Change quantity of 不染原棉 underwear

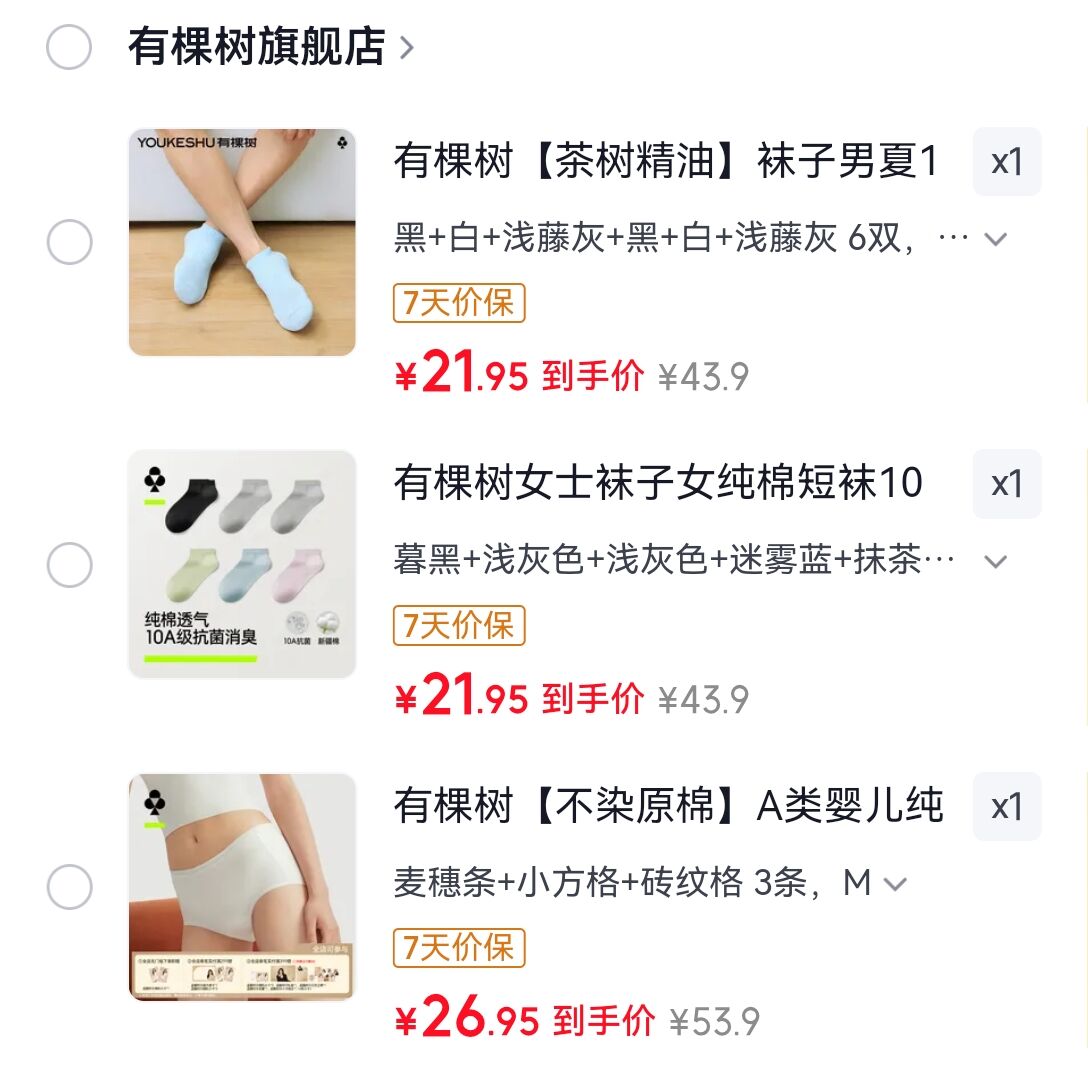[1006, 807]
